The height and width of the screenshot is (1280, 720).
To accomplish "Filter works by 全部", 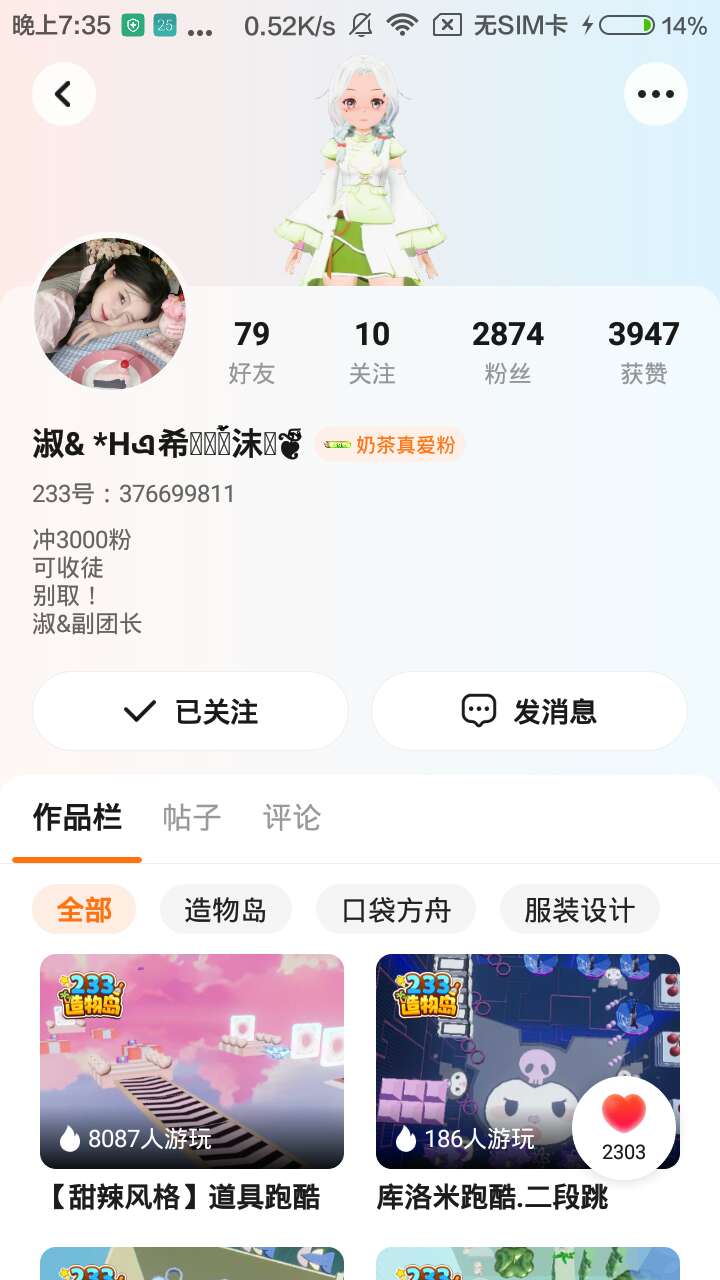I will coord(84,910).
